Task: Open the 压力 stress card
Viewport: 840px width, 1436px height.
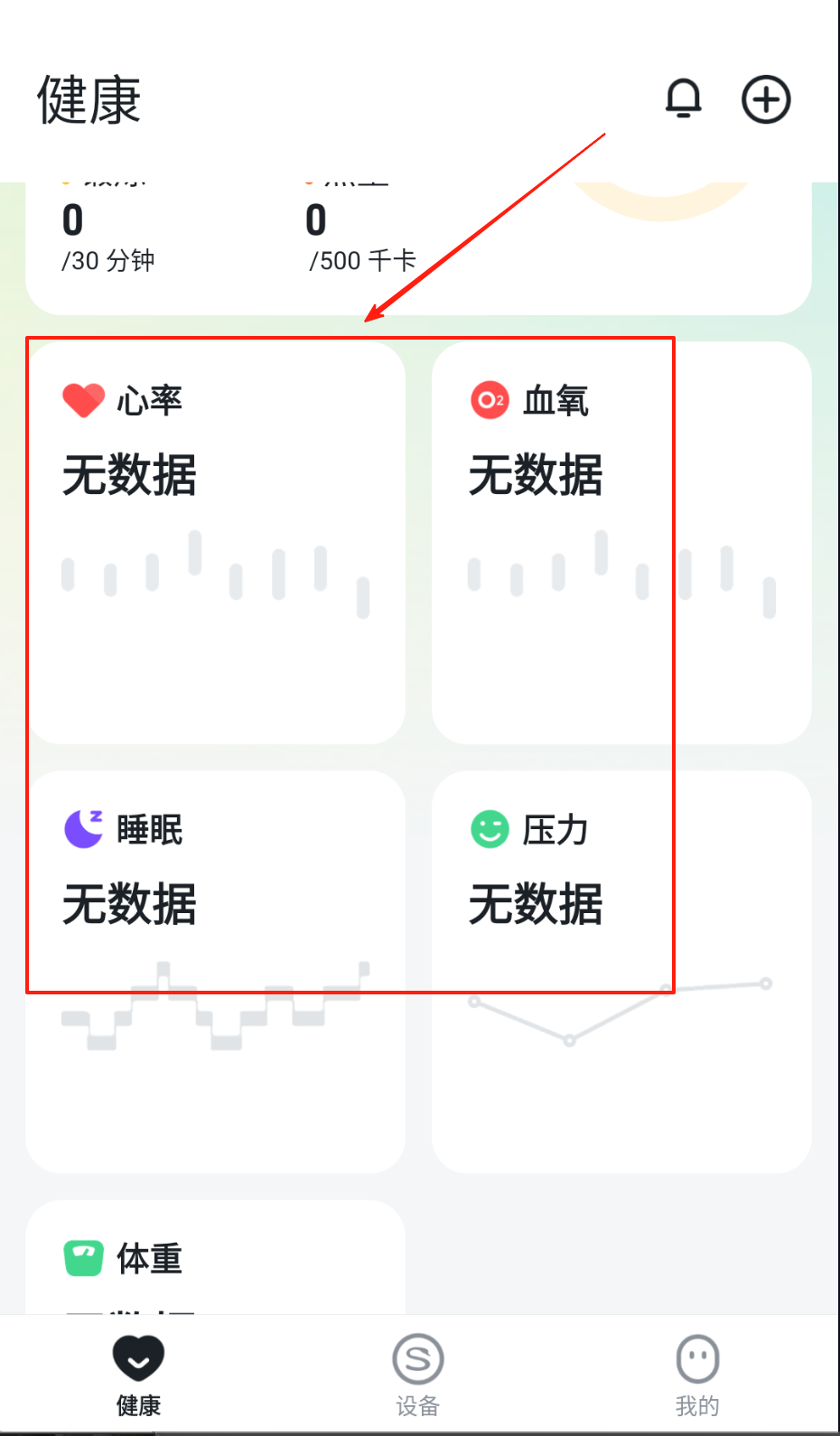Action: 621,971
